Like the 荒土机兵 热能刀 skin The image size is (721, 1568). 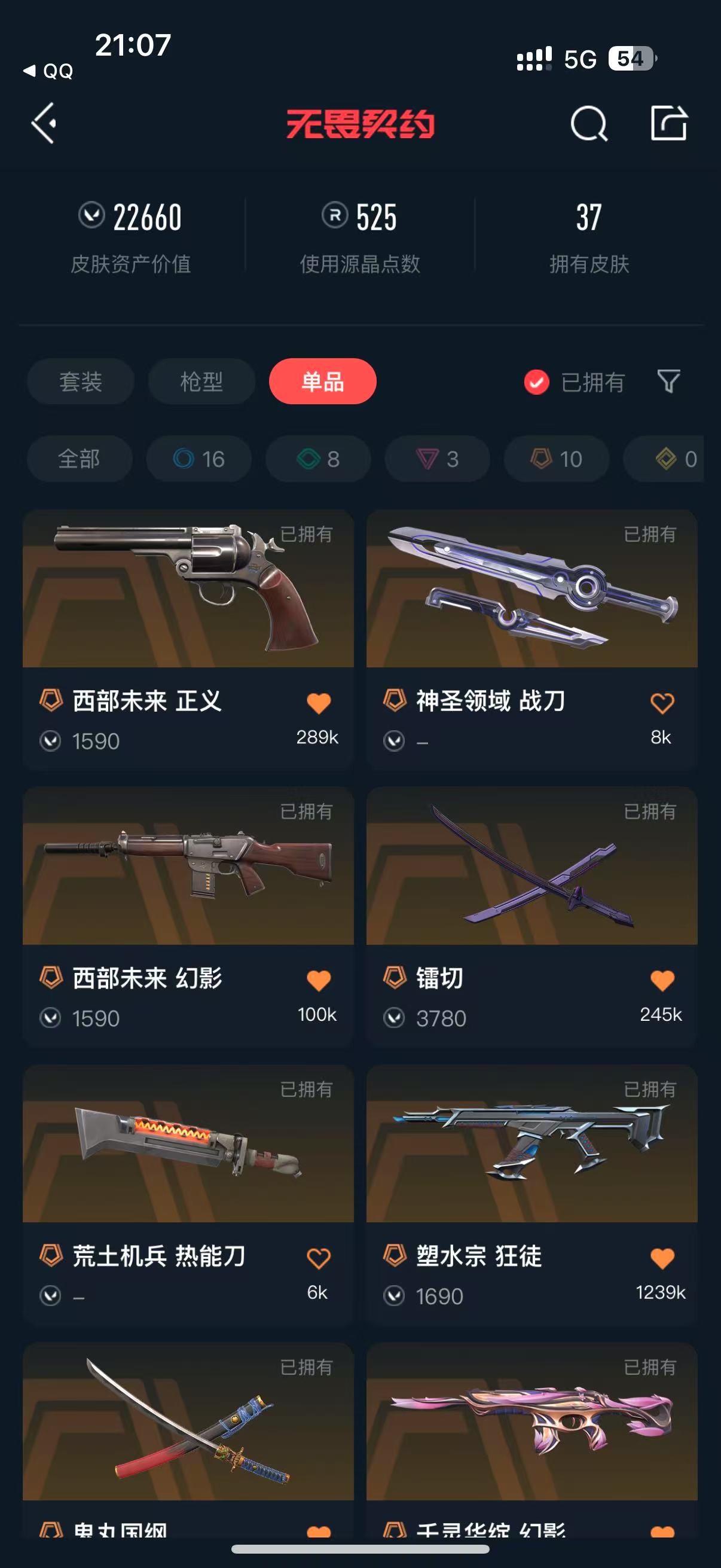tap(318, 1258)
